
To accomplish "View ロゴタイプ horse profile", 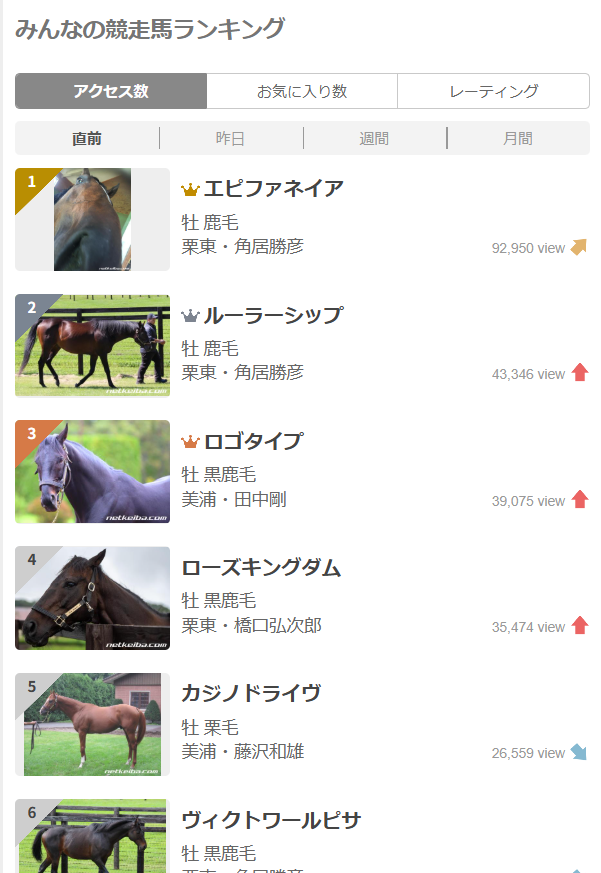I will [253, 441].
